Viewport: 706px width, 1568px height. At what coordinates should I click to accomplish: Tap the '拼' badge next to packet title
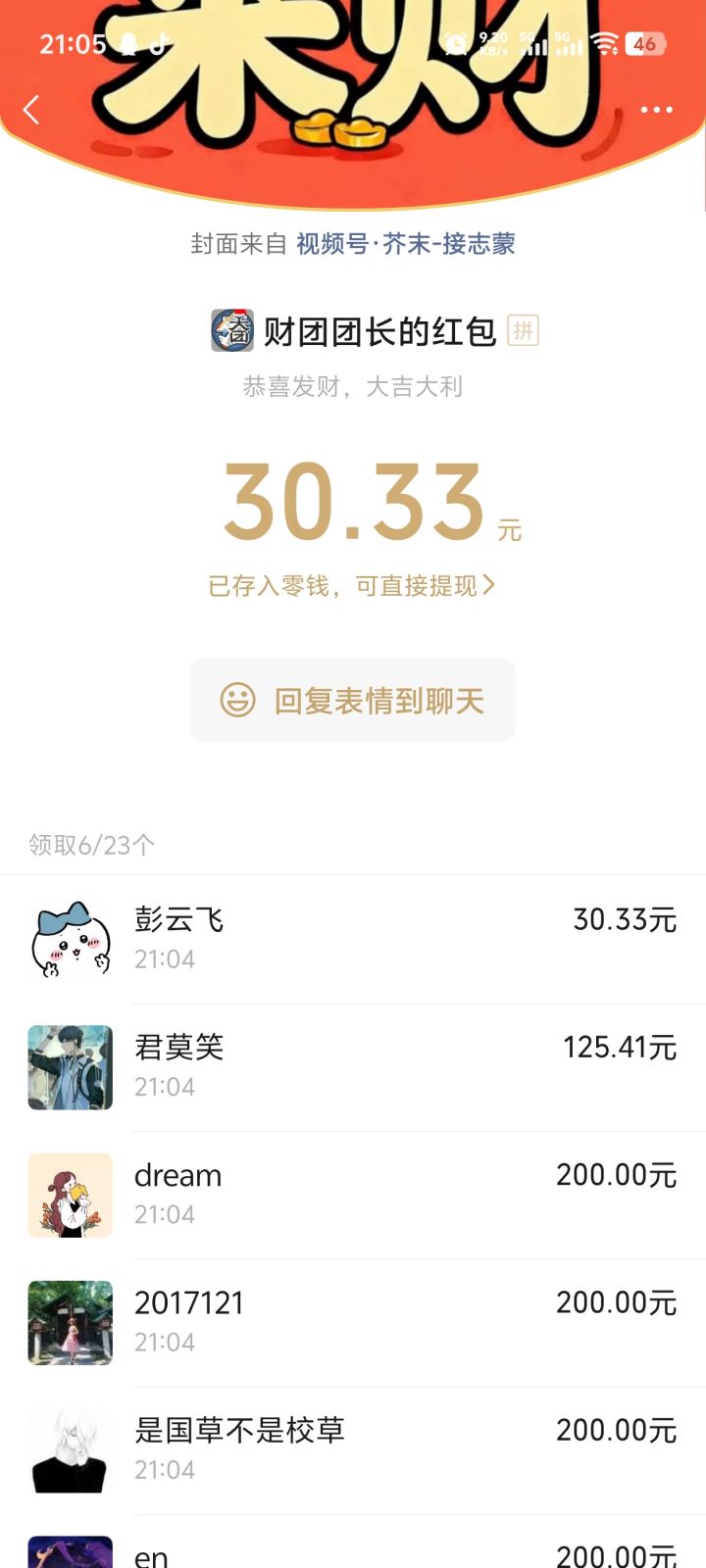pos(523,331)
